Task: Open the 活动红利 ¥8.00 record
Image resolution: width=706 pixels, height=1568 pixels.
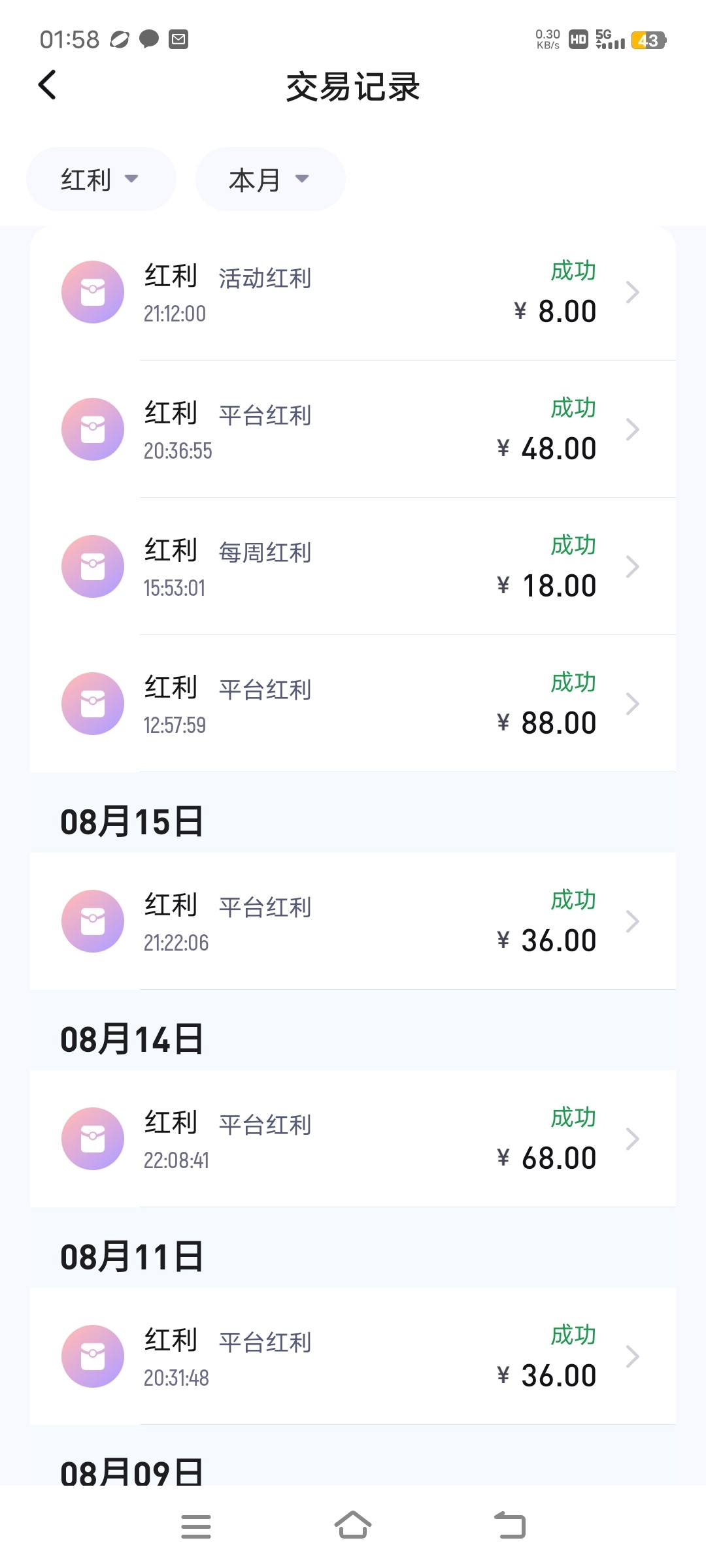Action: [353, 293]
